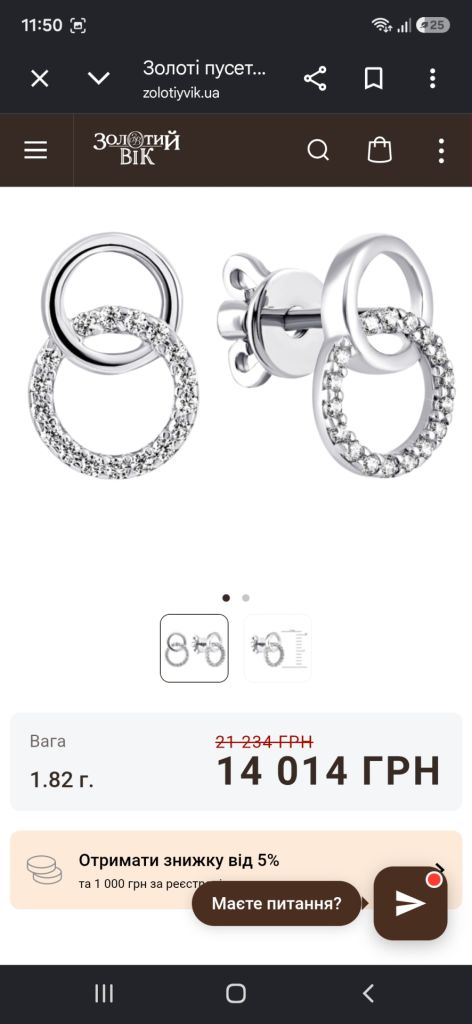Select the second product thumbnail with dimensions

(277, 648)
